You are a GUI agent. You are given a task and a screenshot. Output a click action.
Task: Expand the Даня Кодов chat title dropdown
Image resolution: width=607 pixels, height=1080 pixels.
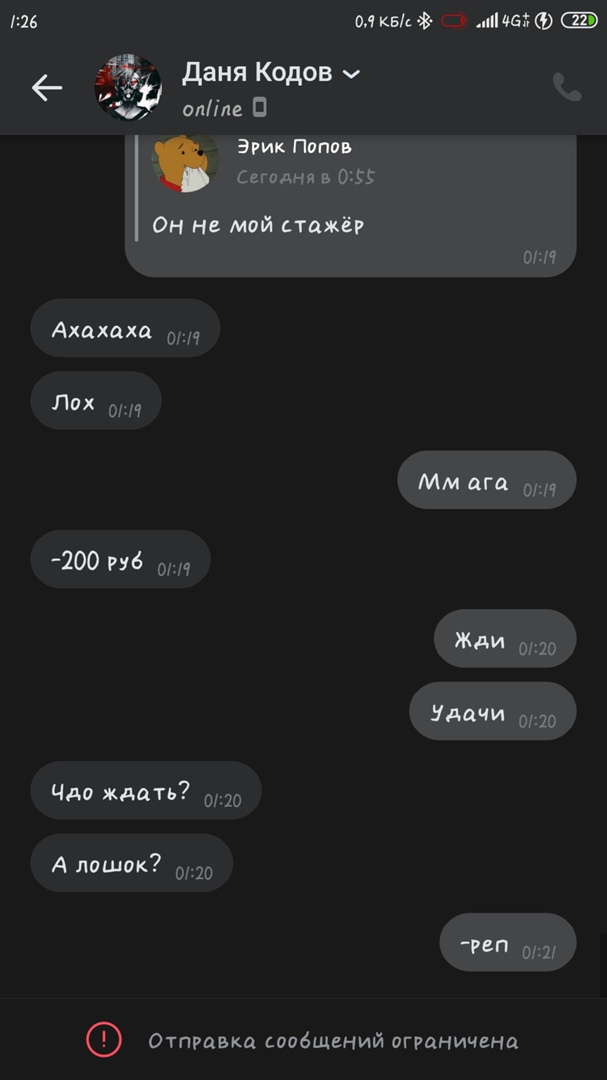pyautogui.click(x=351, y=73)
